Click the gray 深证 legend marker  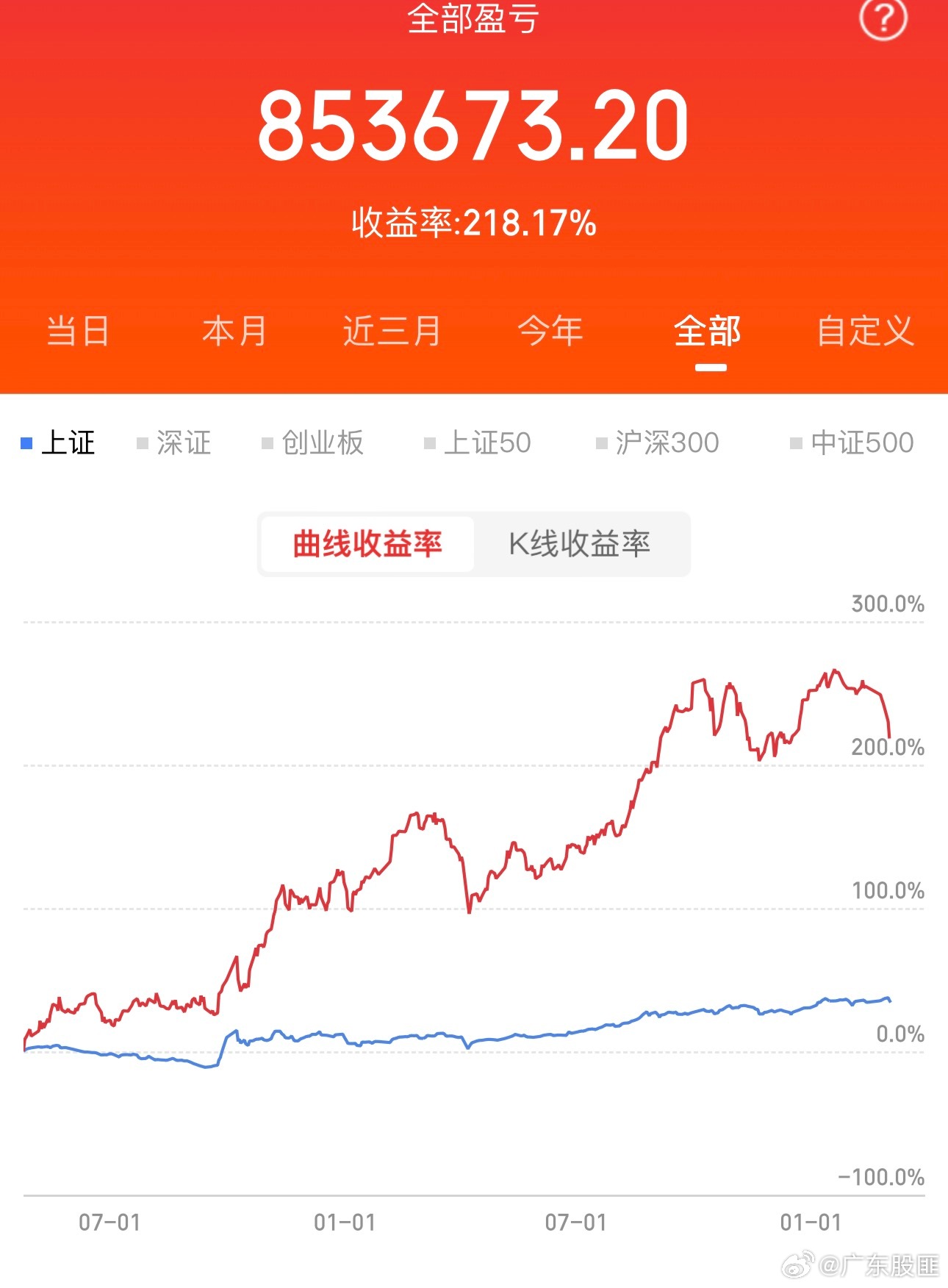coord(142,443)
